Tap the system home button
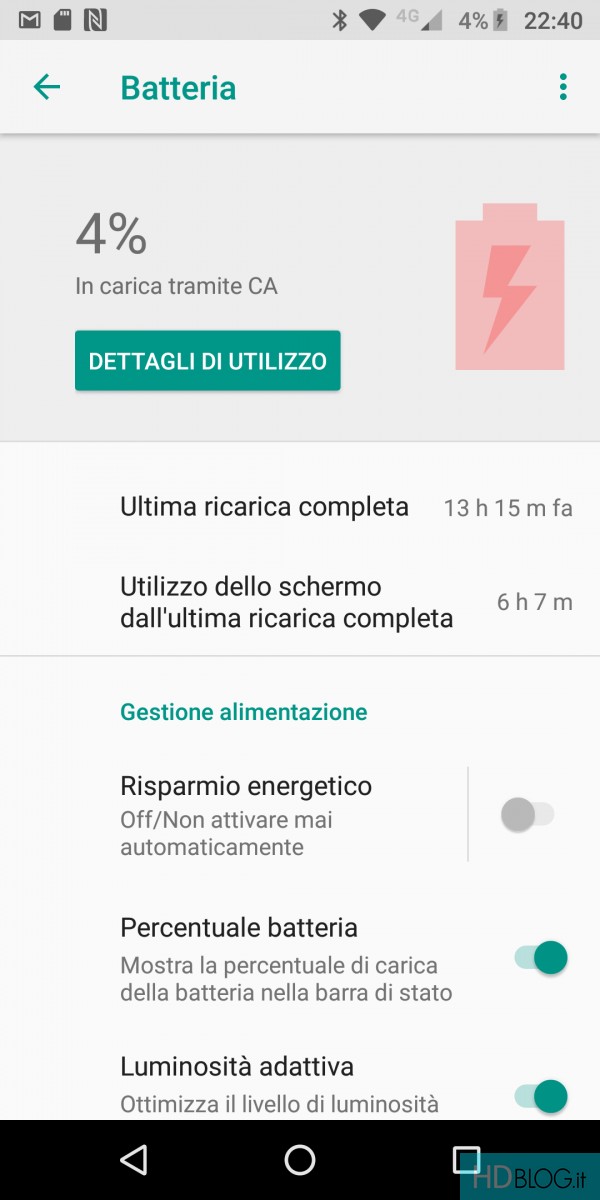Viewport: 600px width, 1200px height. (x=300, y=1160)
